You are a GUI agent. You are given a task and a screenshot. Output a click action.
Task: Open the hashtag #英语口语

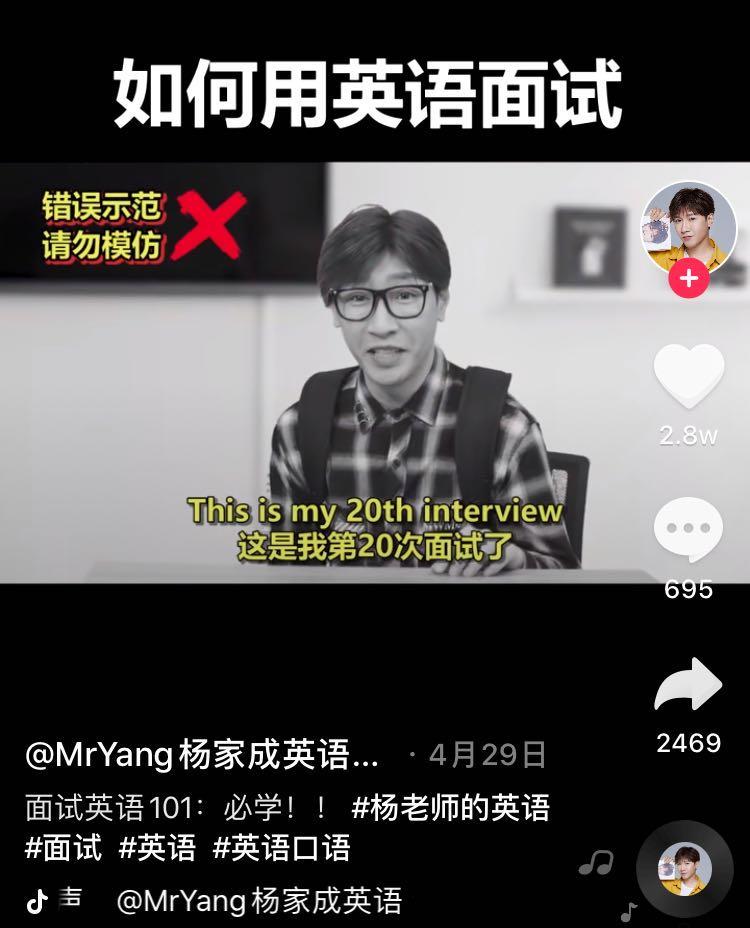click(282, 848)
